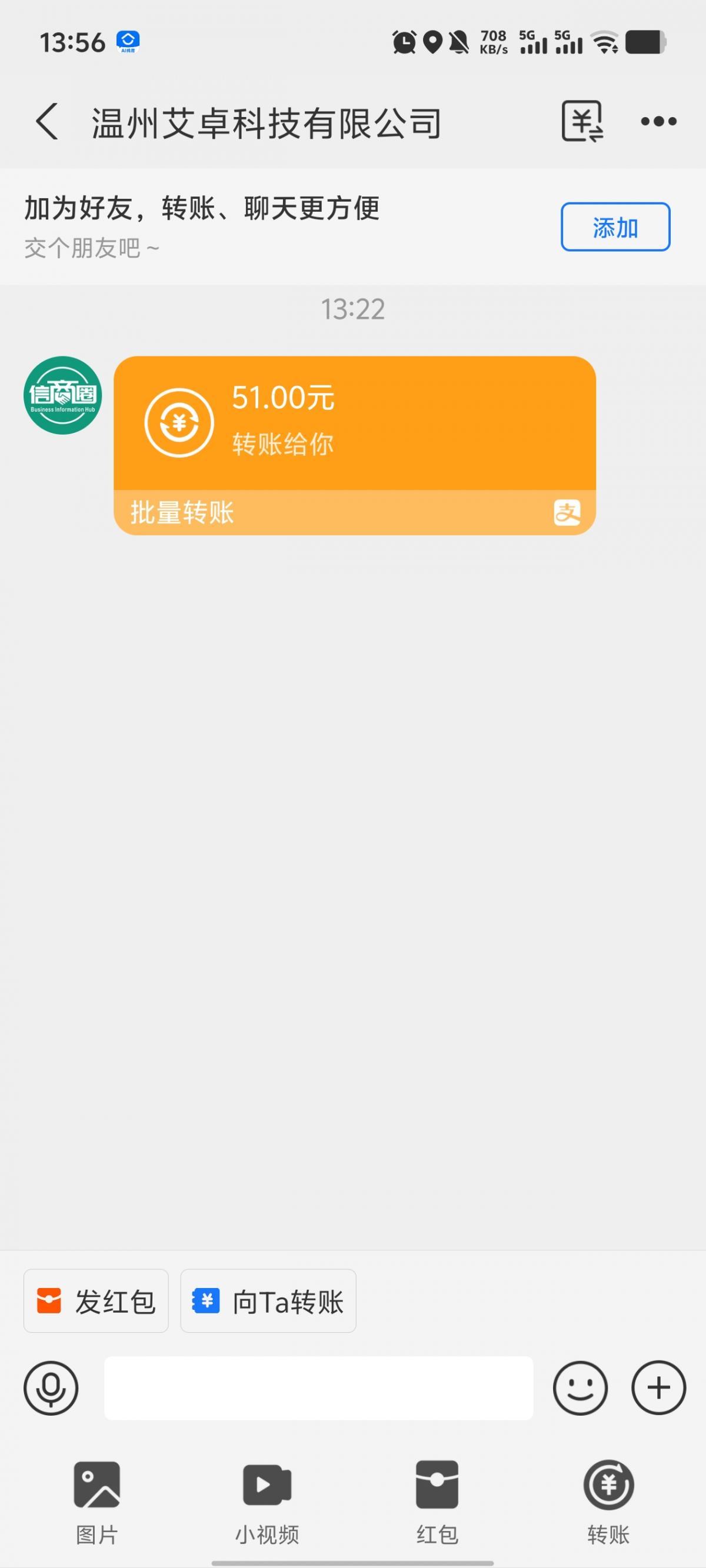Viewport: 706px width, 1568px height.
Task: Go back using the top-left arrow
Action: 47,121
